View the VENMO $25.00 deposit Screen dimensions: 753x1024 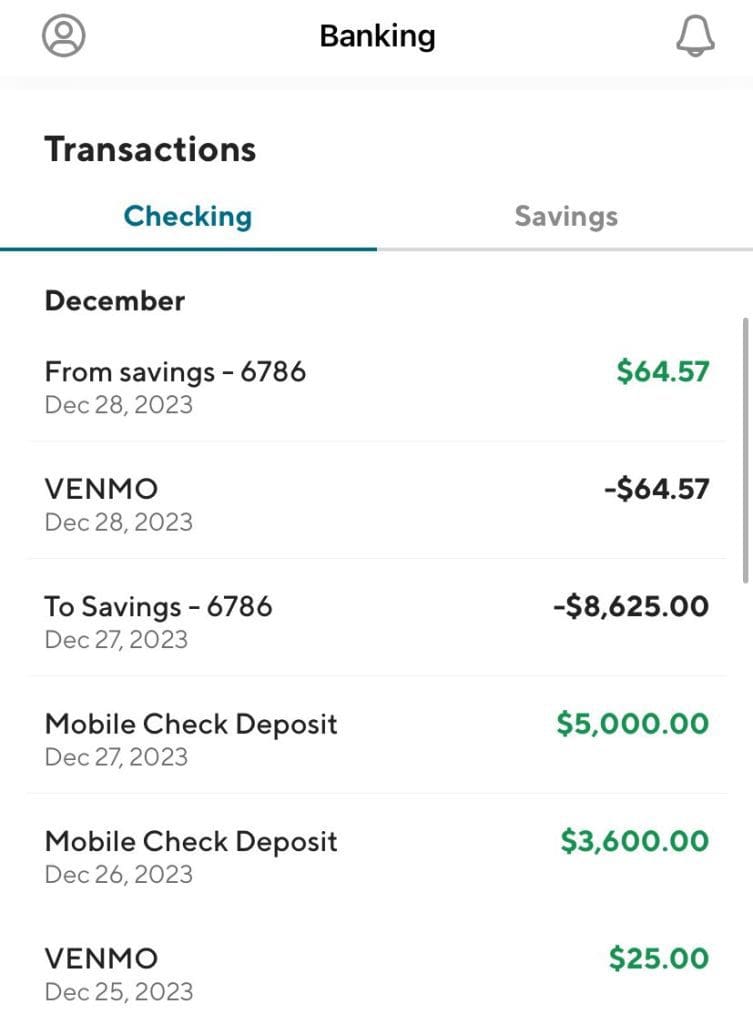pyautogui.click(x=376, y=972)
